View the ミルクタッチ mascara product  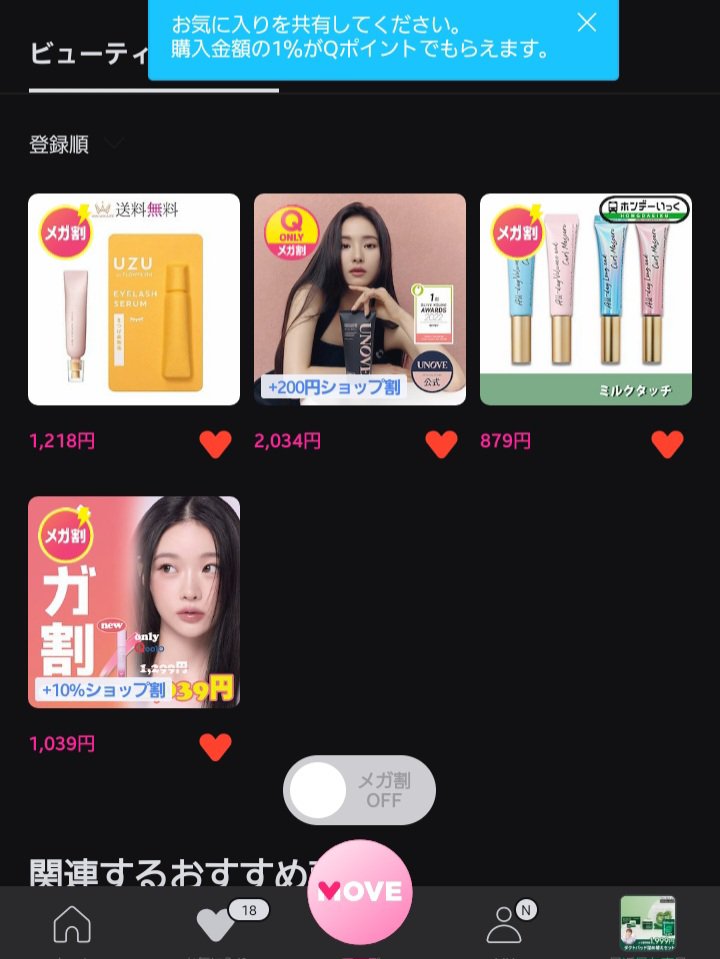[x=586, y=299]
